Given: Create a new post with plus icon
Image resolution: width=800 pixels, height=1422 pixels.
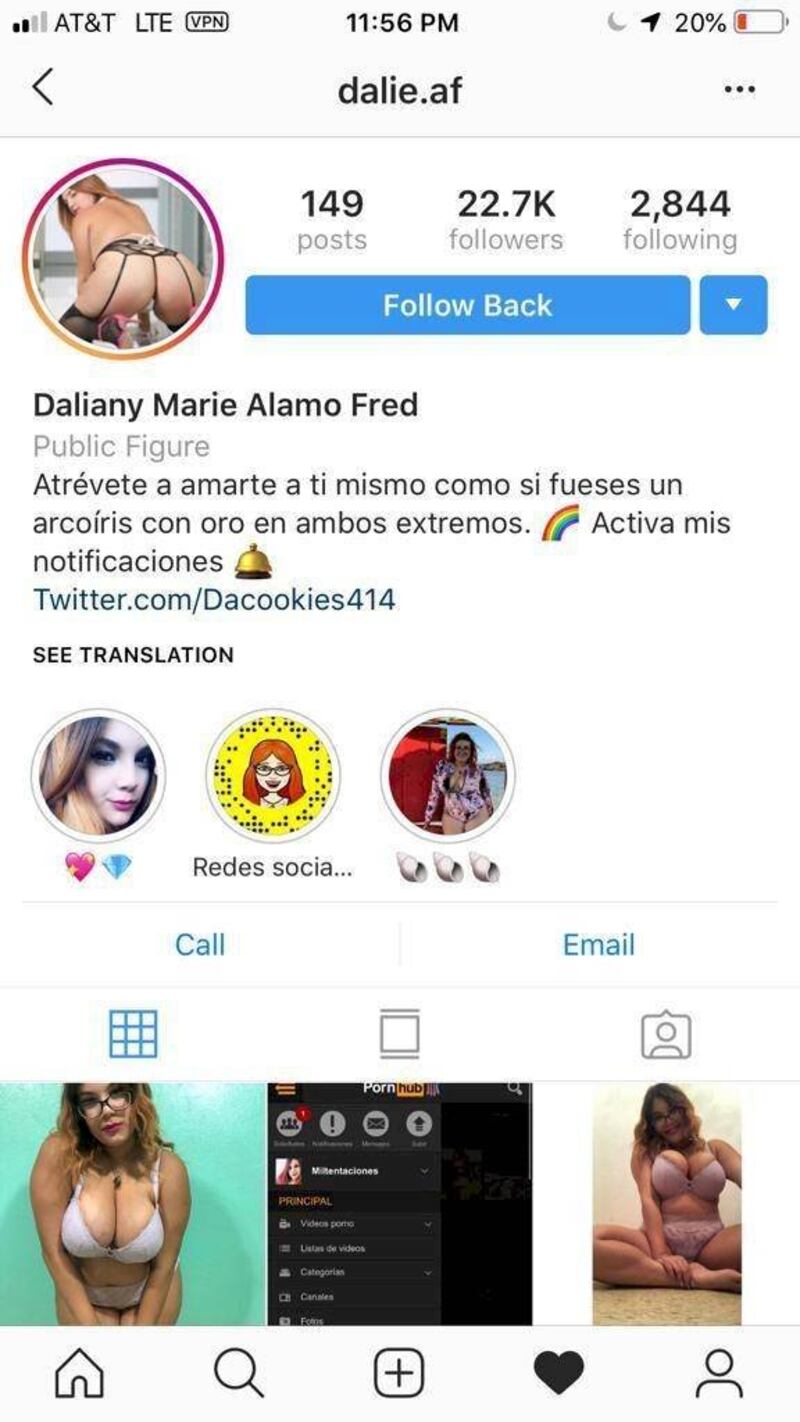Looking at the screenshot, I should click(399, 1374).
